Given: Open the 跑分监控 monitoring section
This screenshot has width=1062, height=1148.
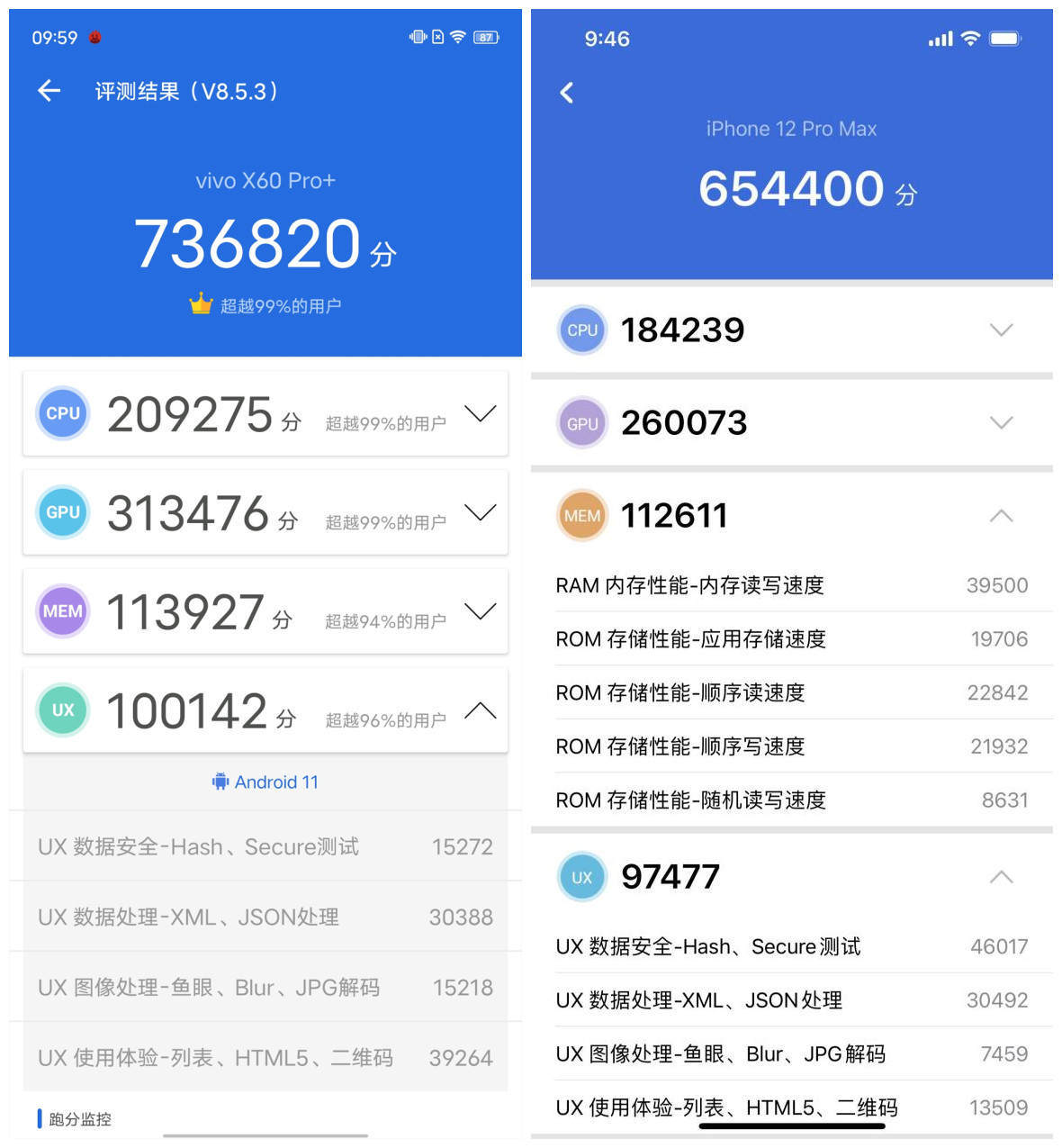Looking at the screenshot, I should [77, 1117].
